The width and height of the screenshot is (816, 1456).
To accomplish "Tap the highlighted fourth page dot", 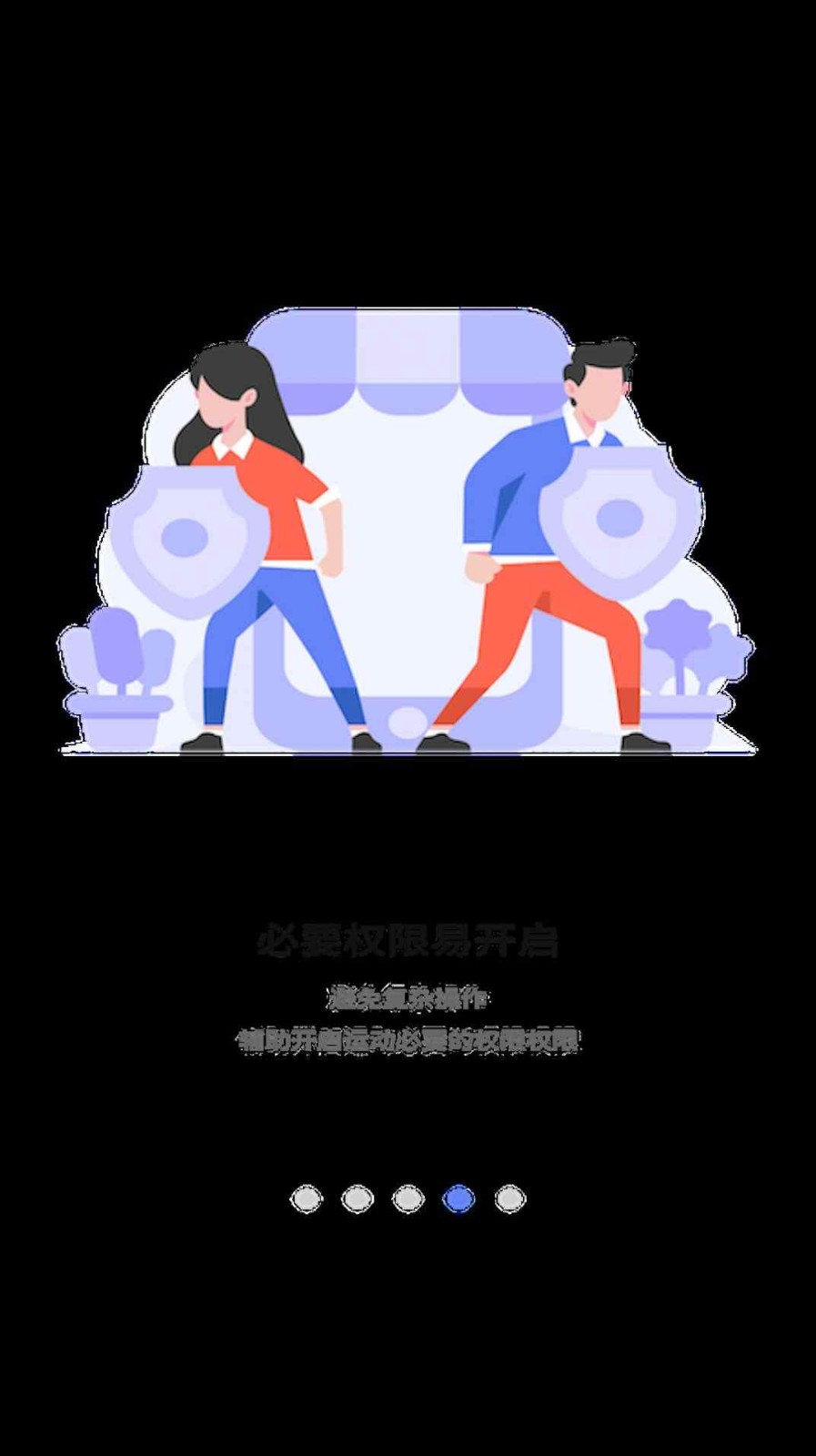I will 459,1198.
